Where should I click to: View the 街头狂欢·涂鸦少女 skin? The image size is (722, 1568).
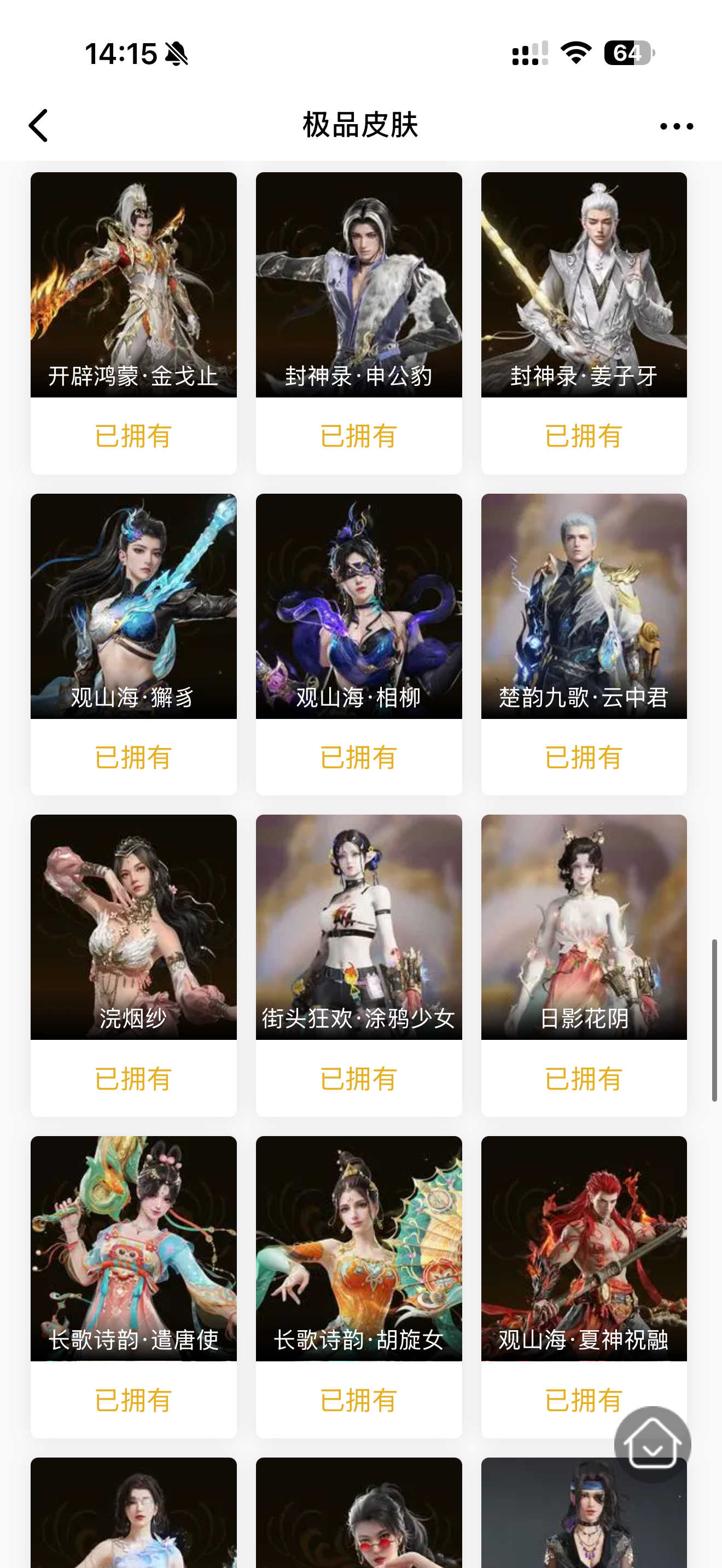(359, 927)
